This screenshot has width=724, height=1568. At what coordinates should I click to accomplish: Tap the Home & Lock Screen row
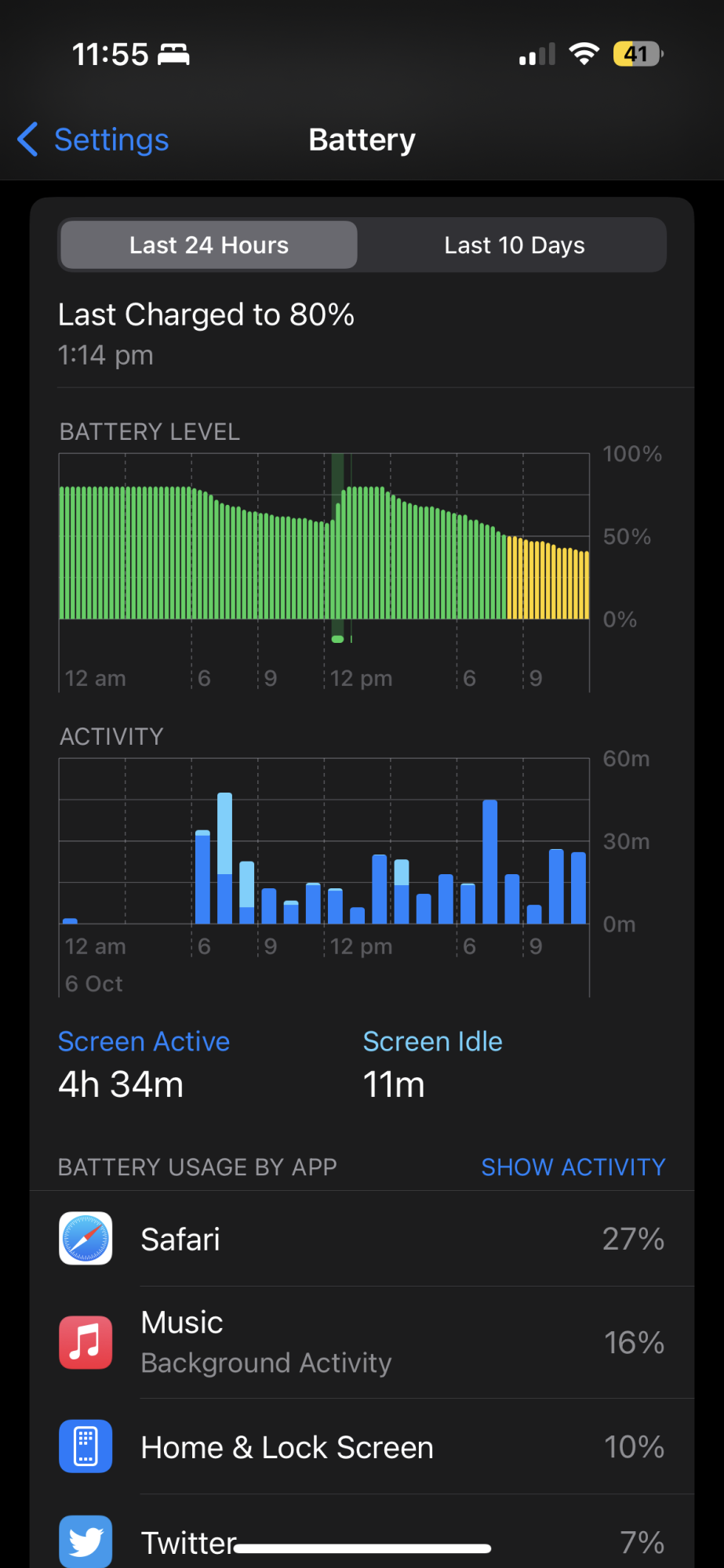coord(361,1447)
